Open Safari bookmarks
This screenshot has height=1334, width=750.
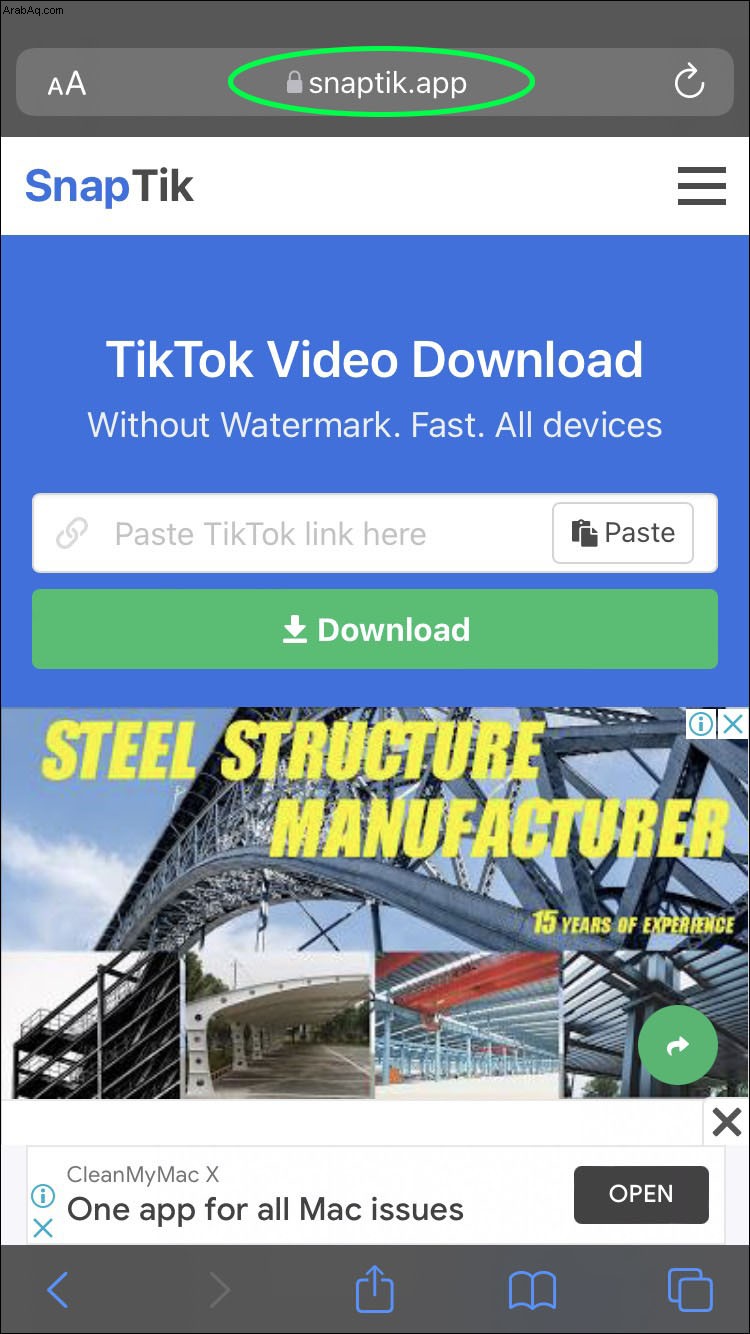point(532,1290)
